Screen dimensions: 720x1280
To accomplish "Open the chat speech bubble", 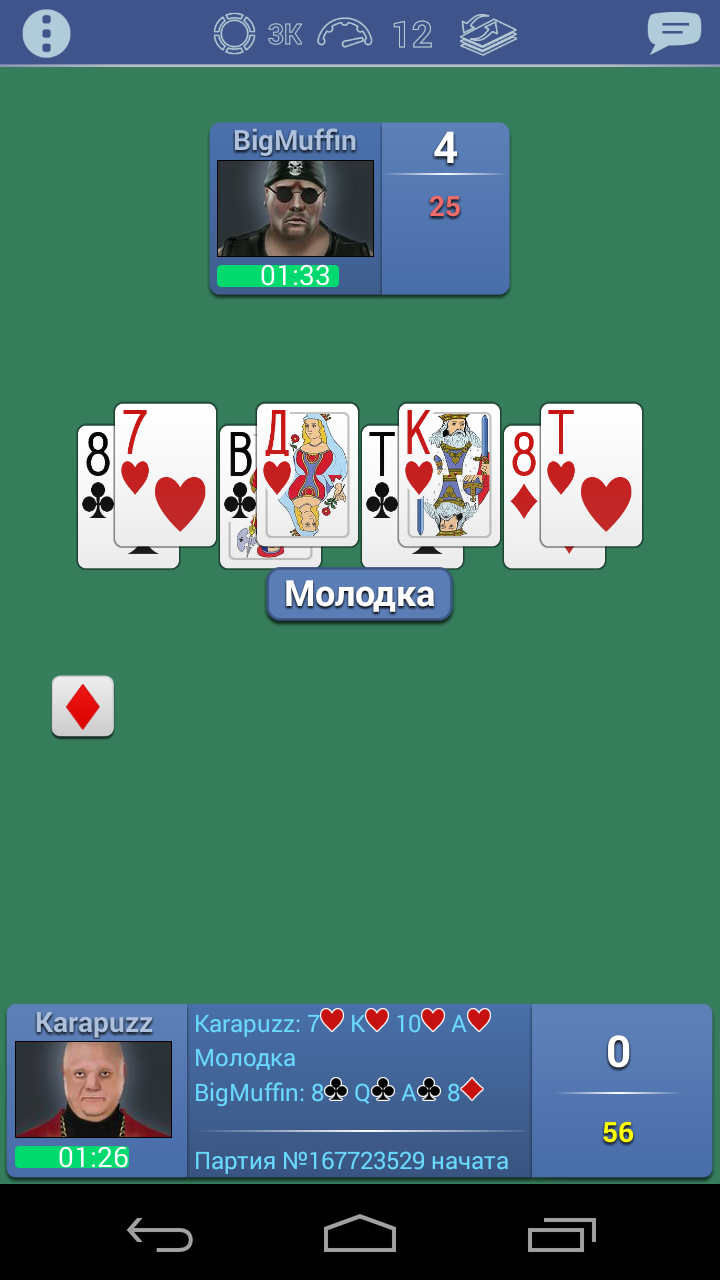I will pyautogui.click(x=674, y=32).
